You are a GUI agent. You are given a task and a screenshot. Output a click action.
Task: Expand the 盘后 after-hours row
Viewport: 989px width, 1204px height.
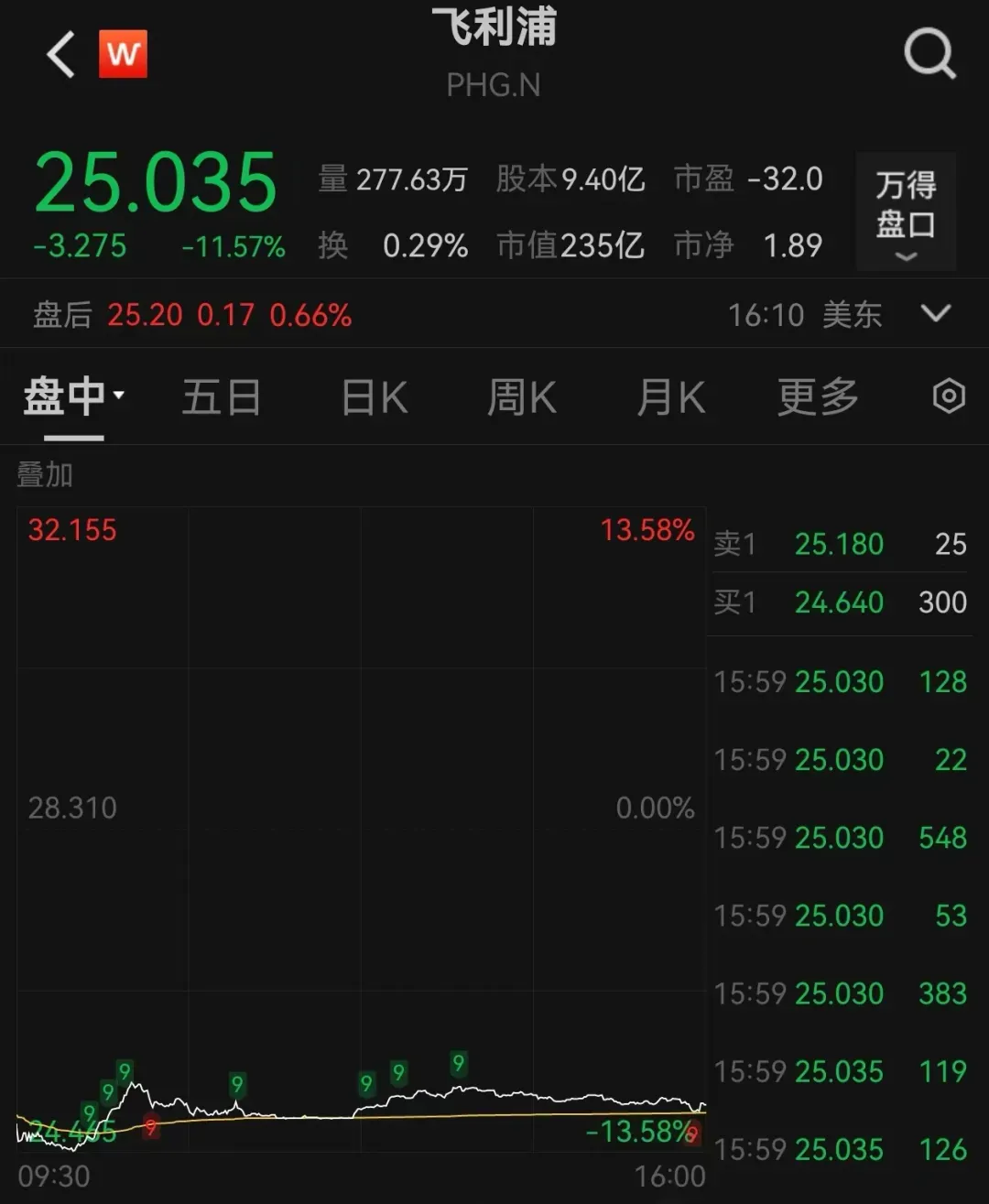(935, 314)
